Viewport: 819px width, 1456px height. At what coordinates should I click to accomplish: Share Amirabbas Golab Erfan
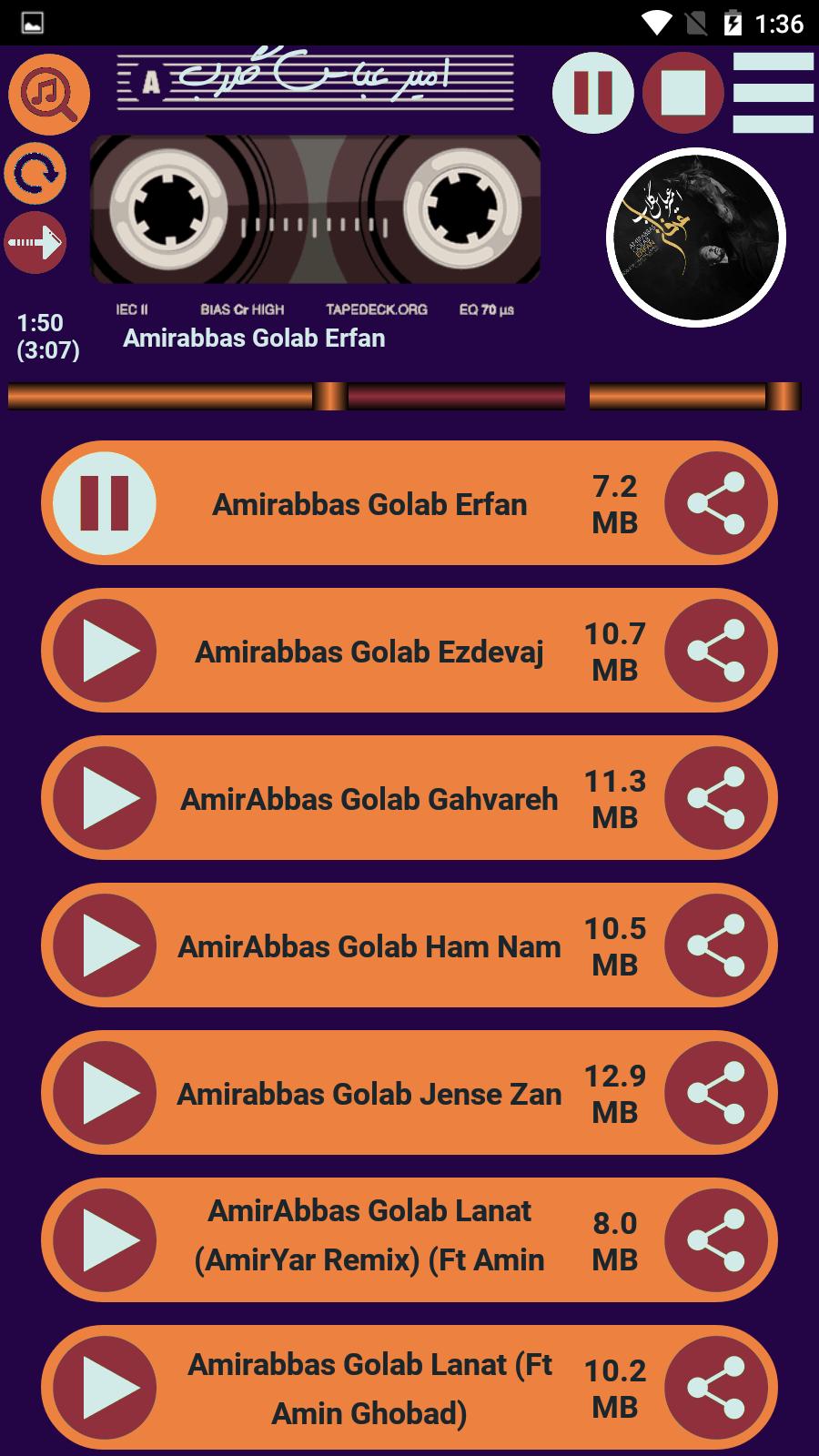[x=716, y=503]
